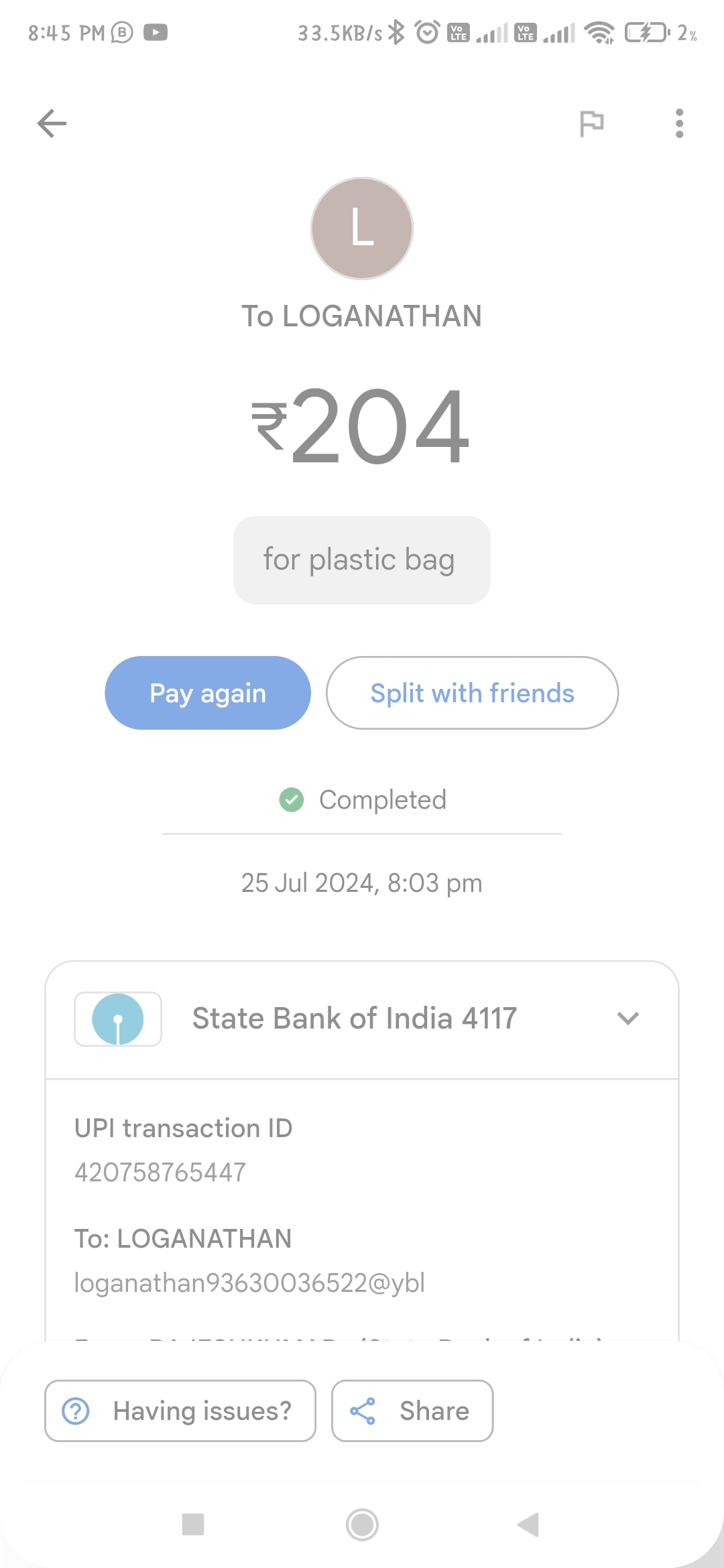This screenshot has height=1568, width=724.
Task: Open Having issues? help
Action: (180, 1411)
